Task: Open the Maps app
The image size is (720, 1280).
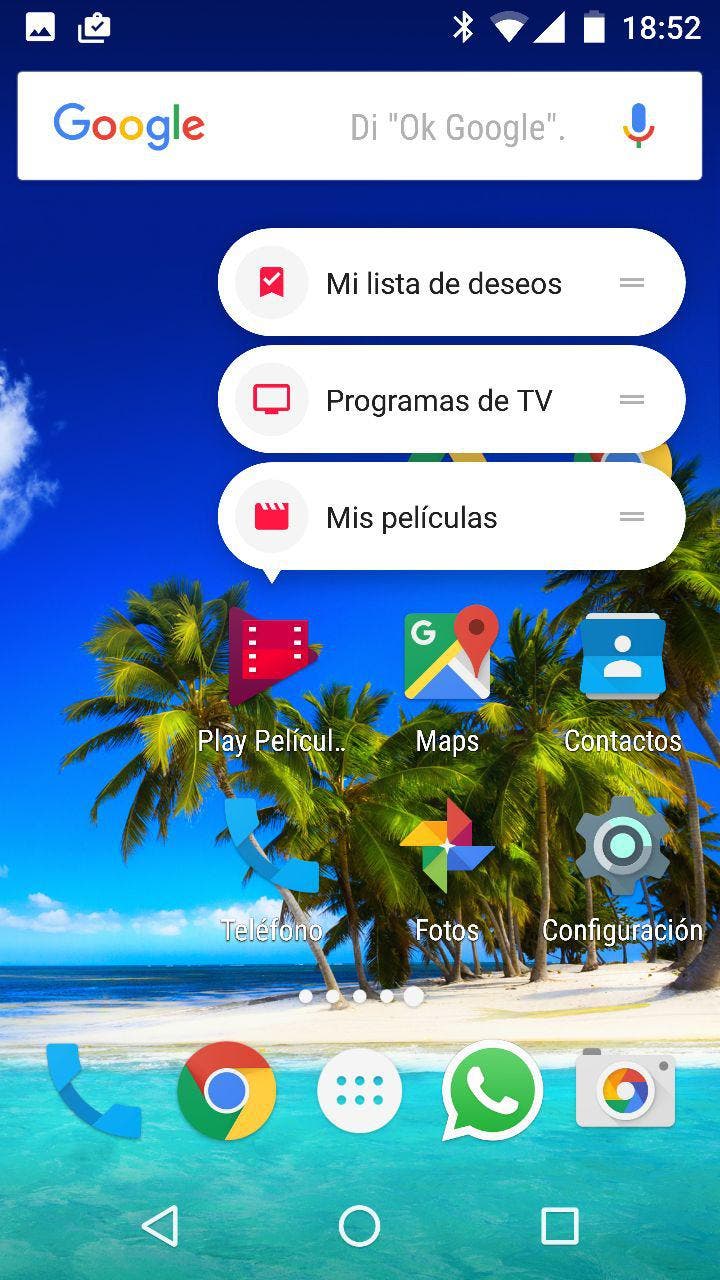Action: 448,658
